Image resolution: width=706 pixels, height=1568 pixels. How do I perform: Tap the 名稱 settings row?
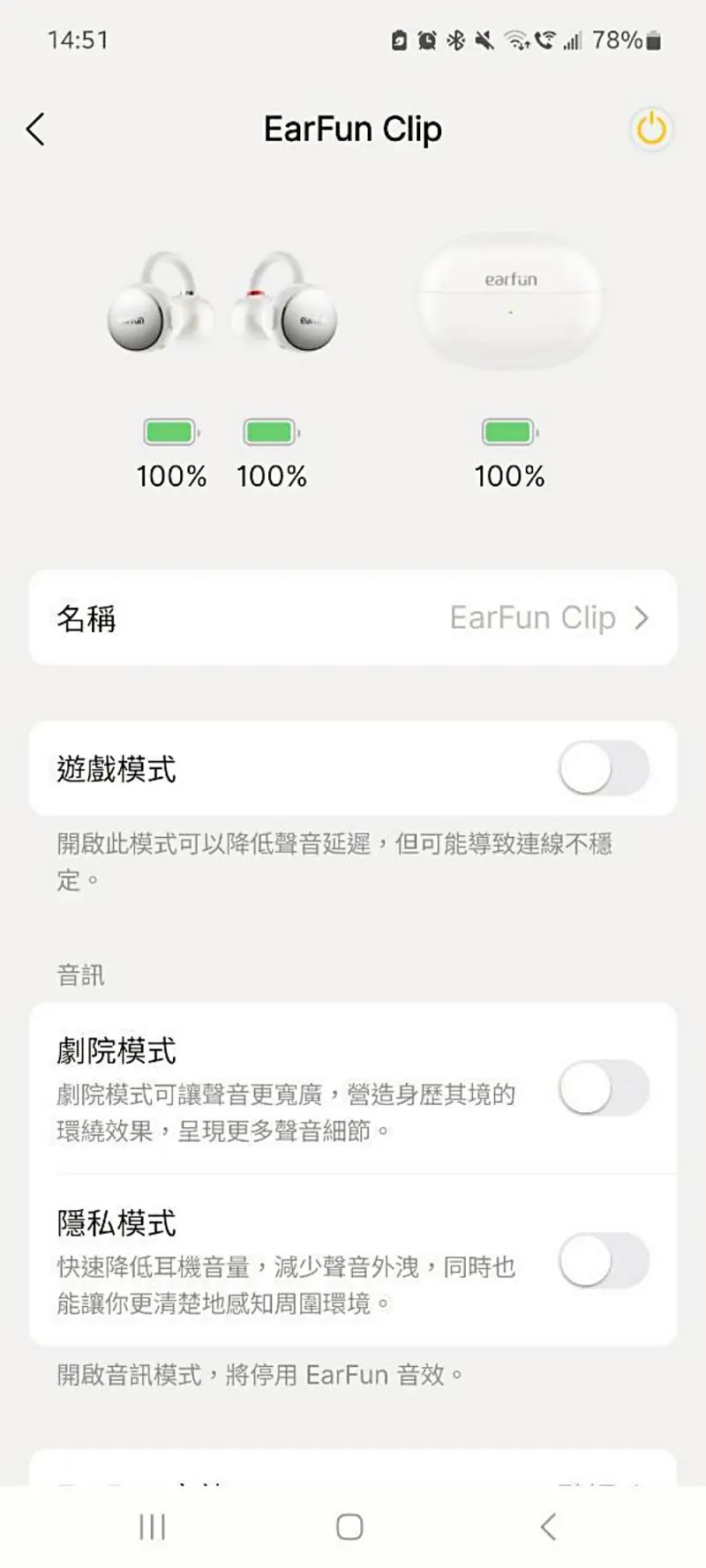(x=86, y=618)
